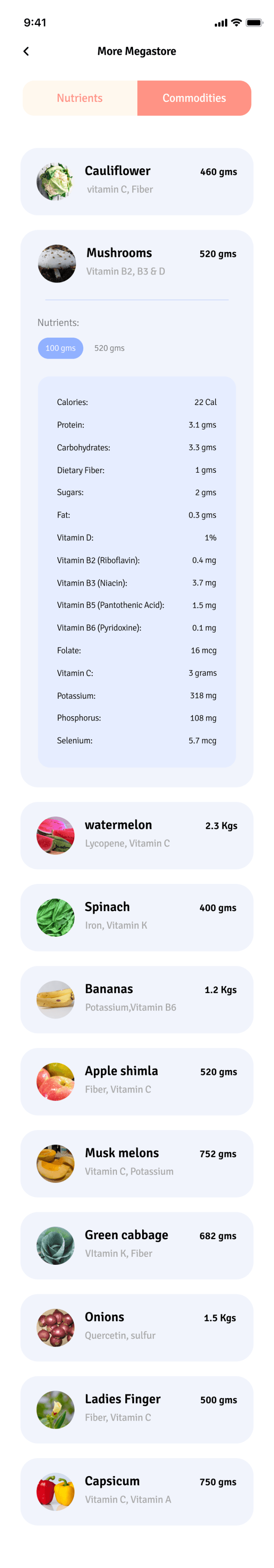Open the Onions card

tap(137, 1327)
